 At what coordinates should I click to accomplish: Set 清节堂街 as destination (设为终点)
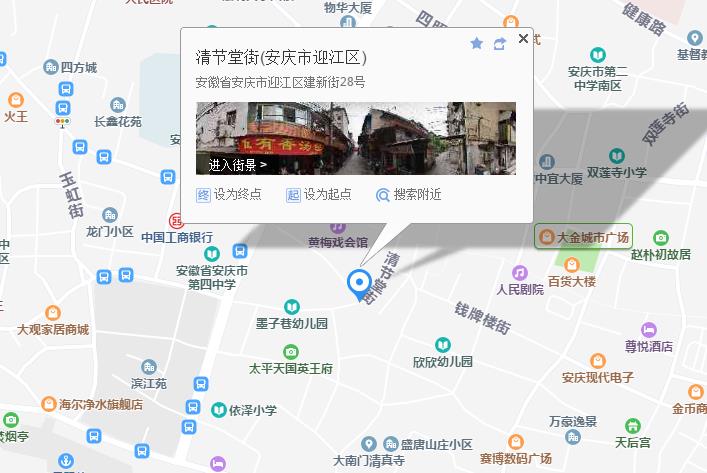[230, 195]
